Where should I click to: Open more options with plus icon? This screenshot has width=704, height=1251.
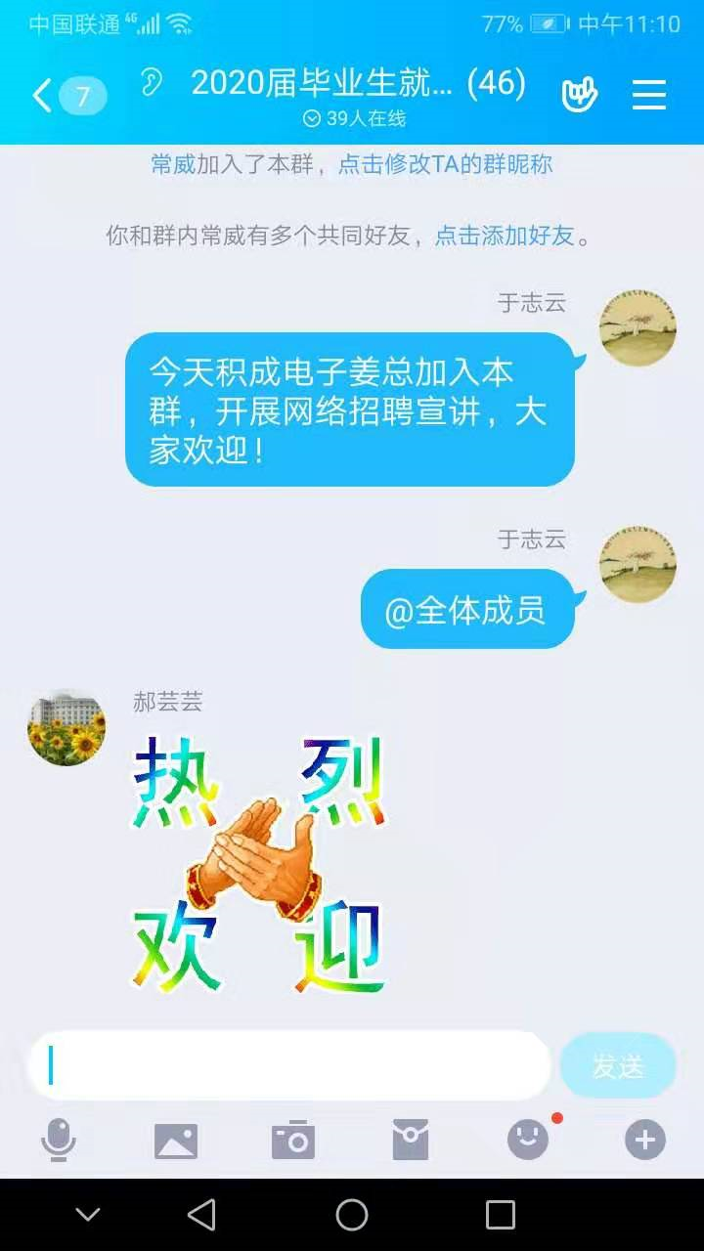pyautogui.click(x=645, y=1140)
